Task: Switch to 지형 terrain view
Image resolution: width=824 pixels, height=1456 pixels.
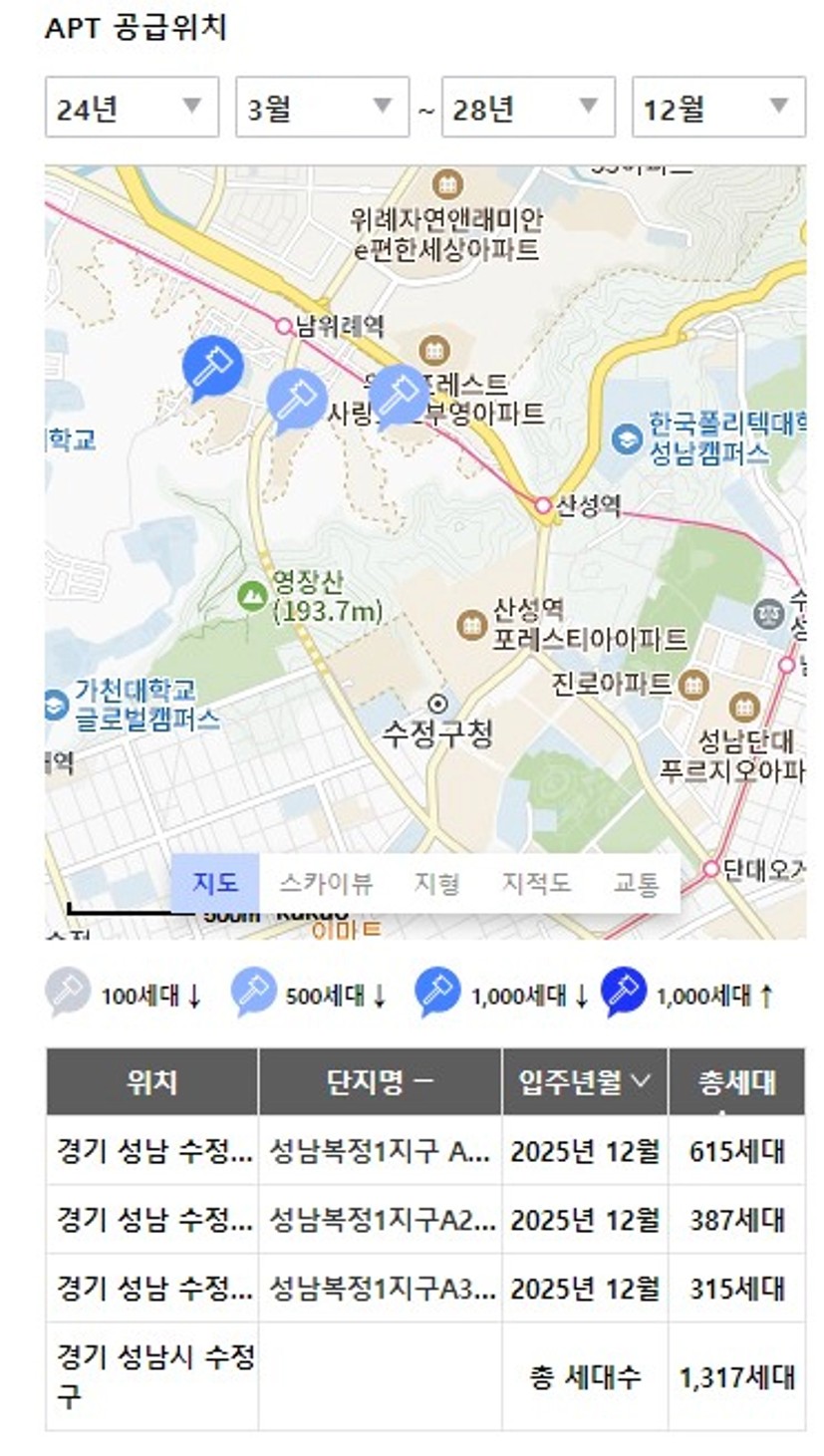Action: 436,883
